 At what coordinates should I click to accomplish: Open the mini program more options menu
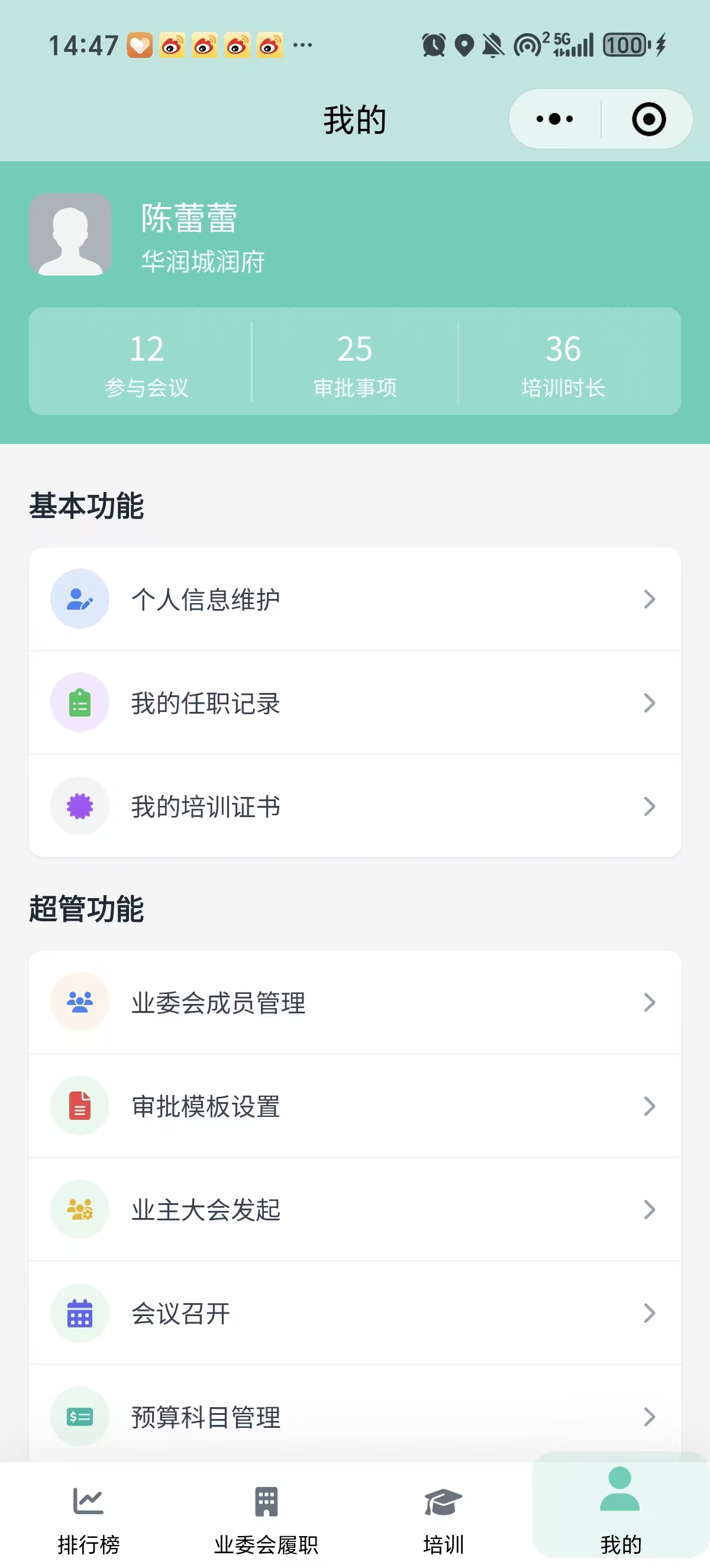tap(554, 119)
